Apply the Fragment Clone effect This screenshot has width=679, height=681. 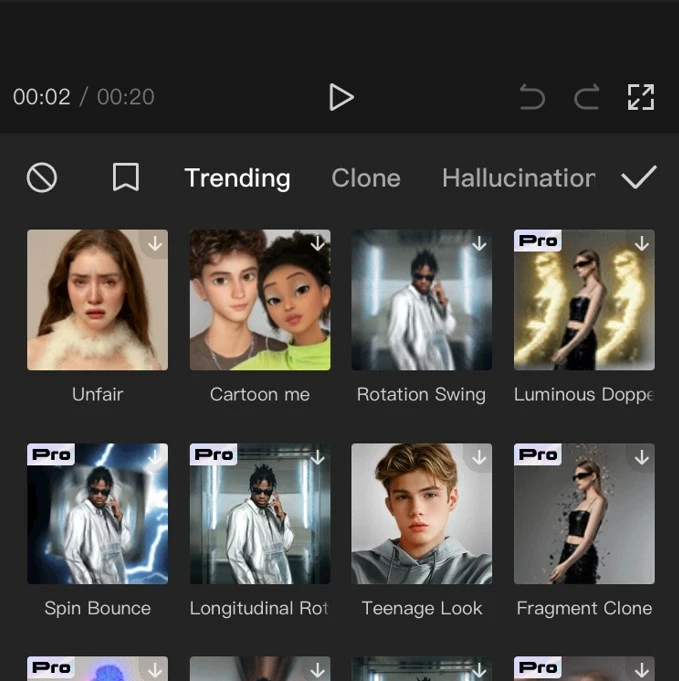click(x=584, y=514)
